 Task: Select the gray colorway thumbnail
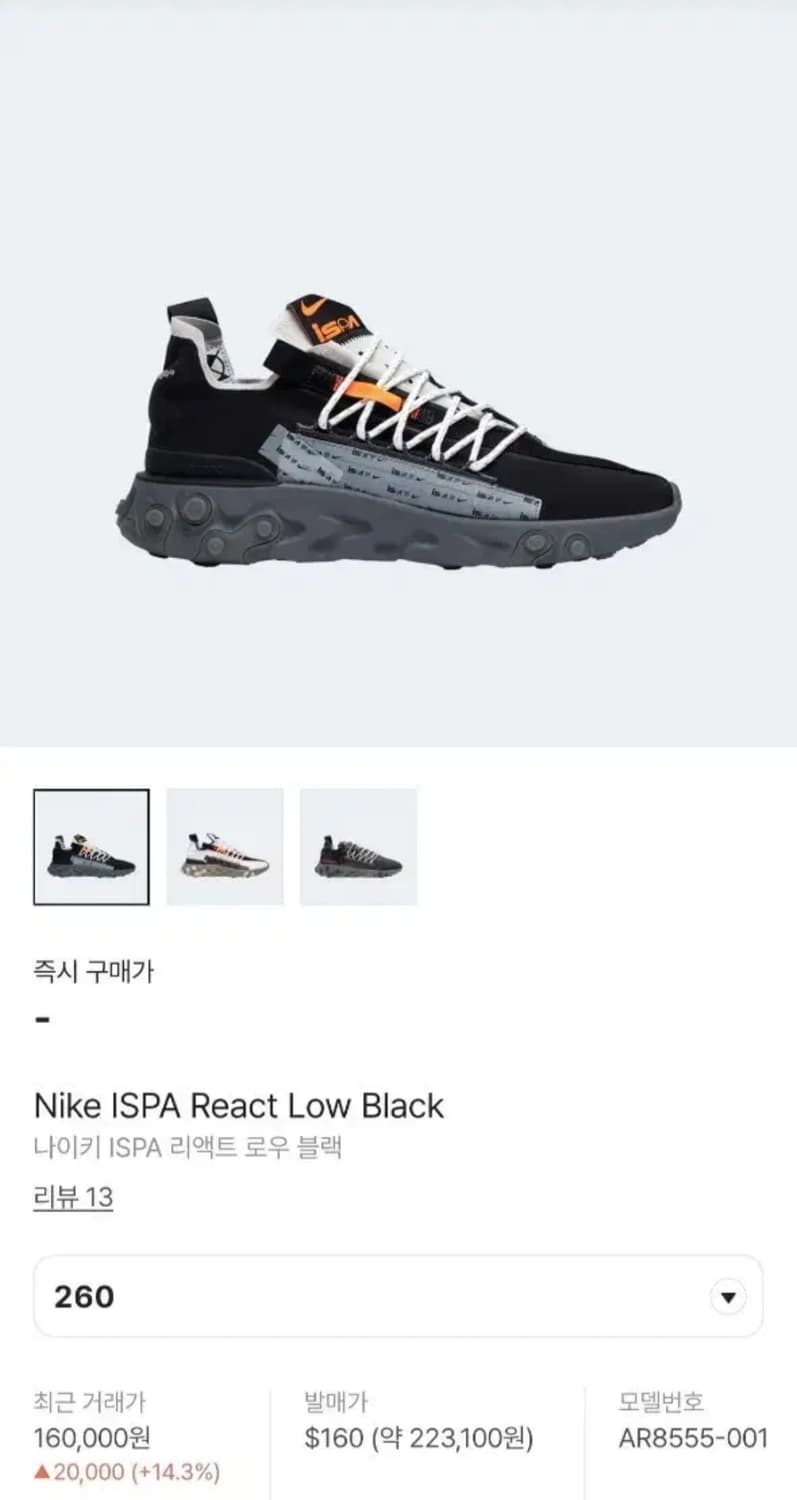[358, 845]
